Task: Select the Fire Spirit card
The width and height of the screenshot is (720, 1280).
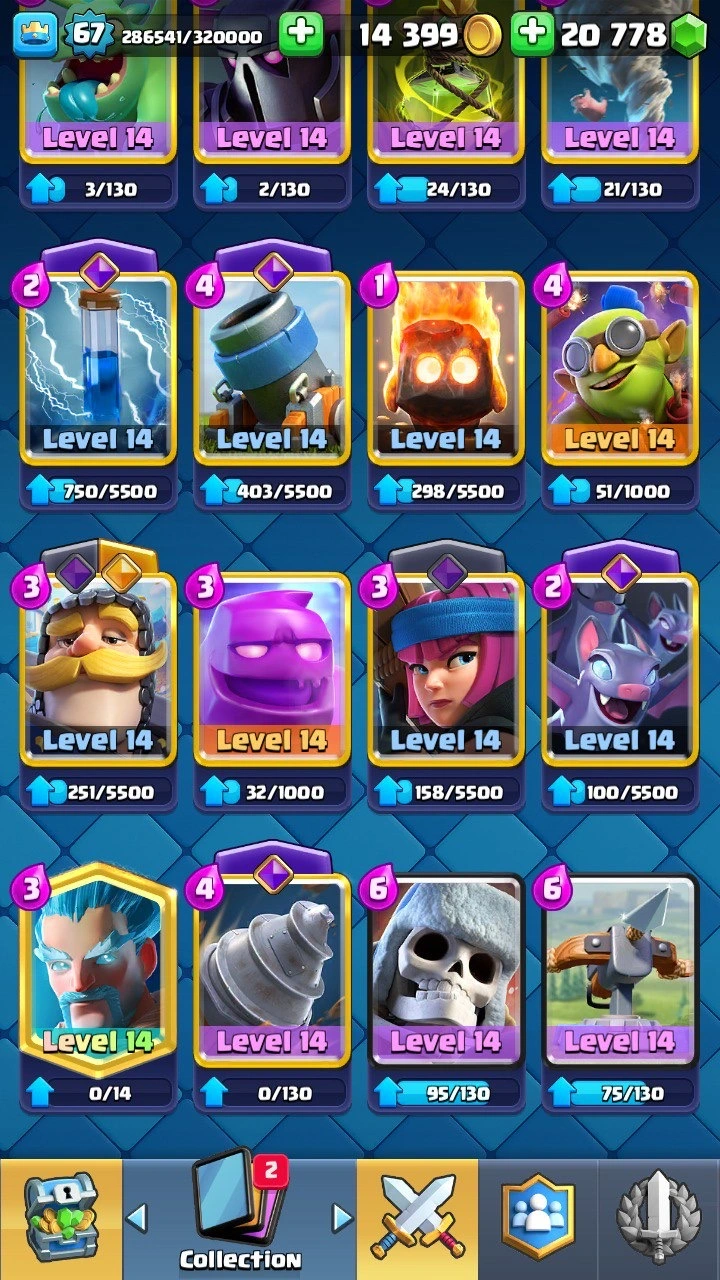Action: tap(446, 370)
